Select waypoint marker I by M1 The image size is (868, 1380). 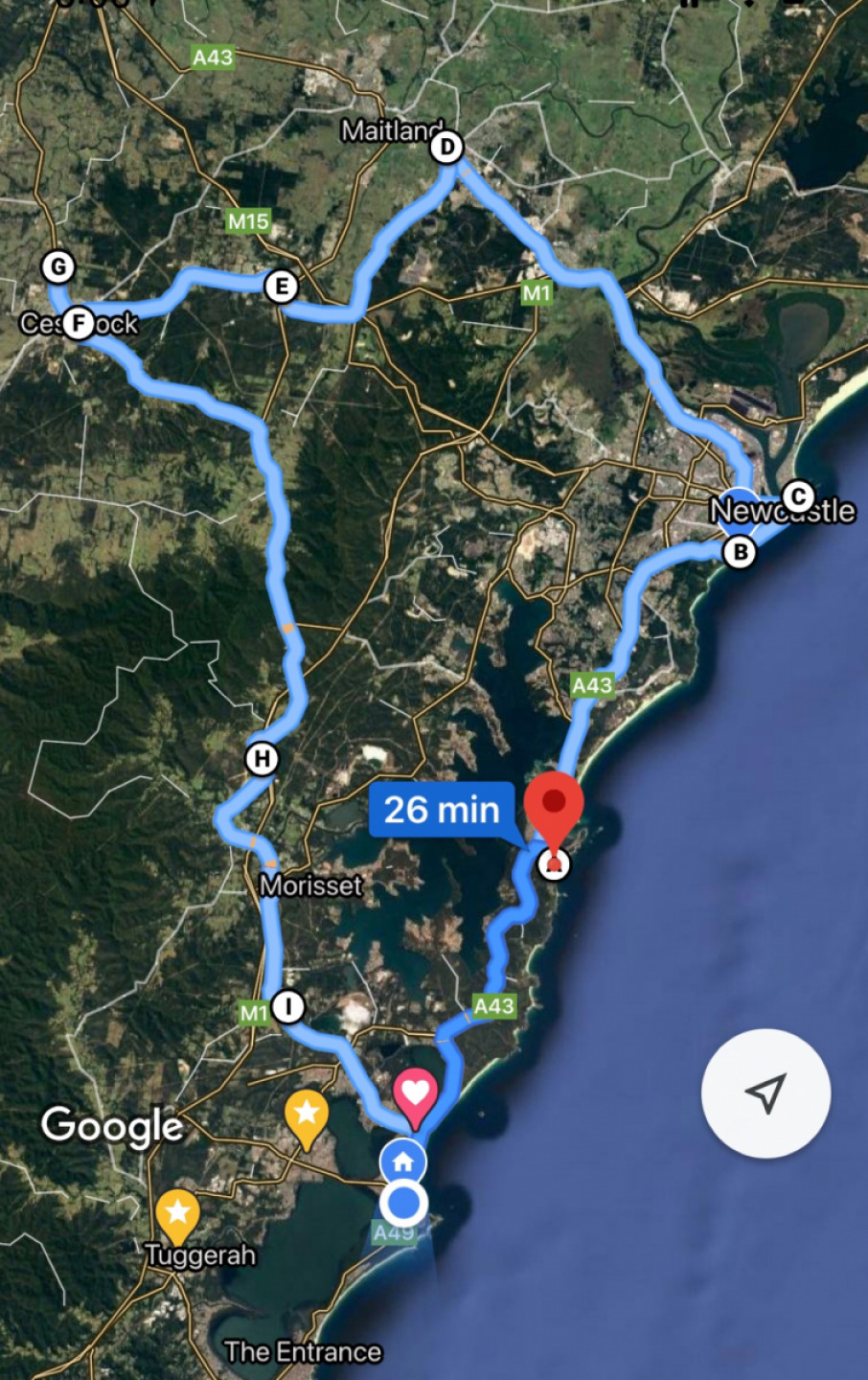tap(287, 1006)
